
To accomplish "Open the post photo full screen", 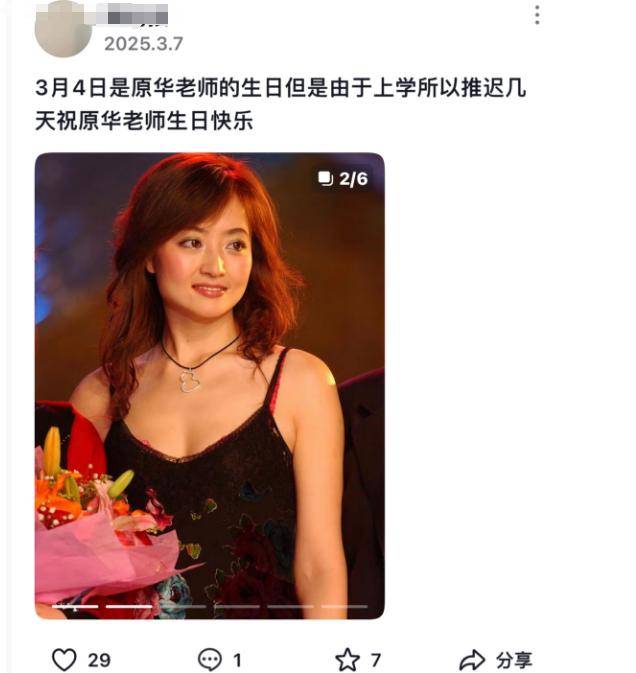I will 209,385.
